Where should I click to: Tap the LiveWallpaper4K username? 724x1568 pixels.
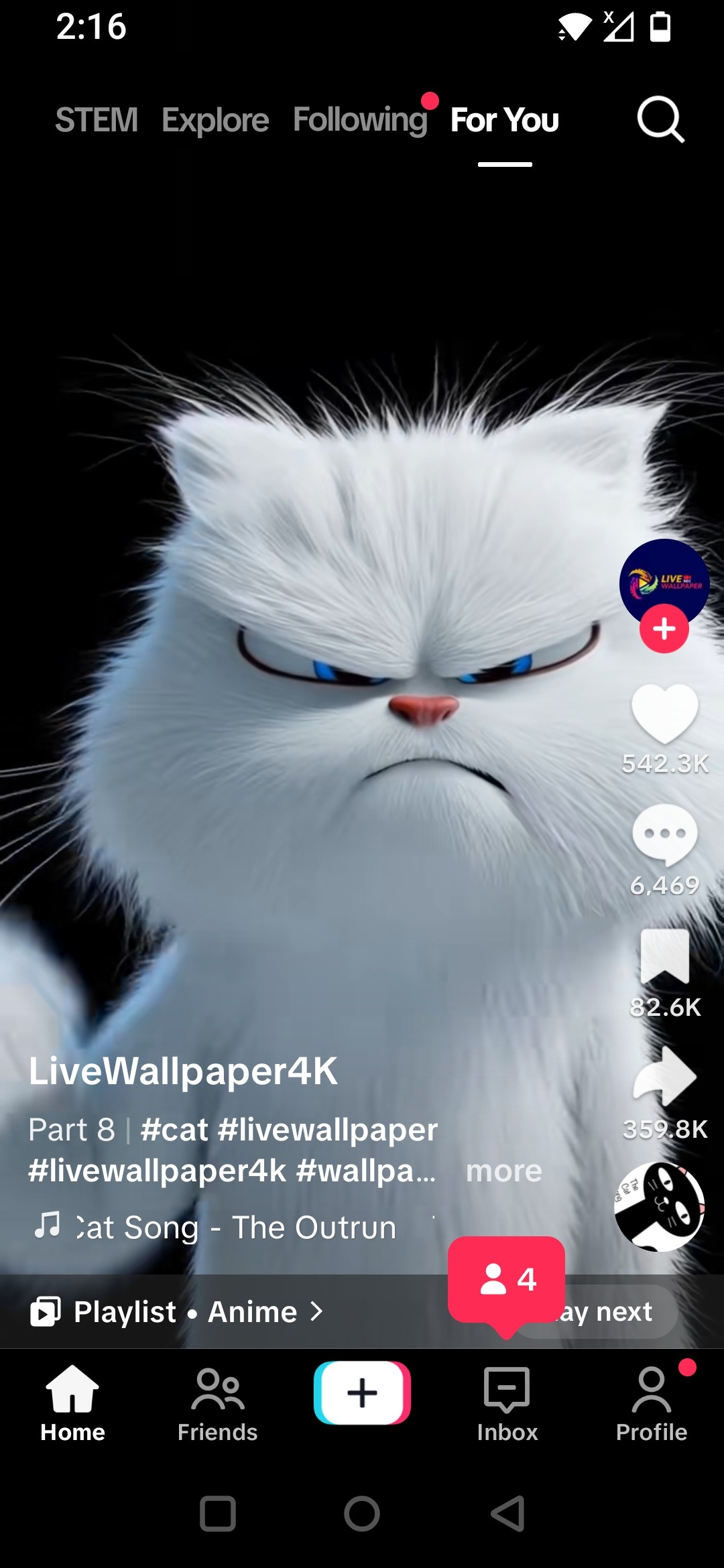(183, 1070)
